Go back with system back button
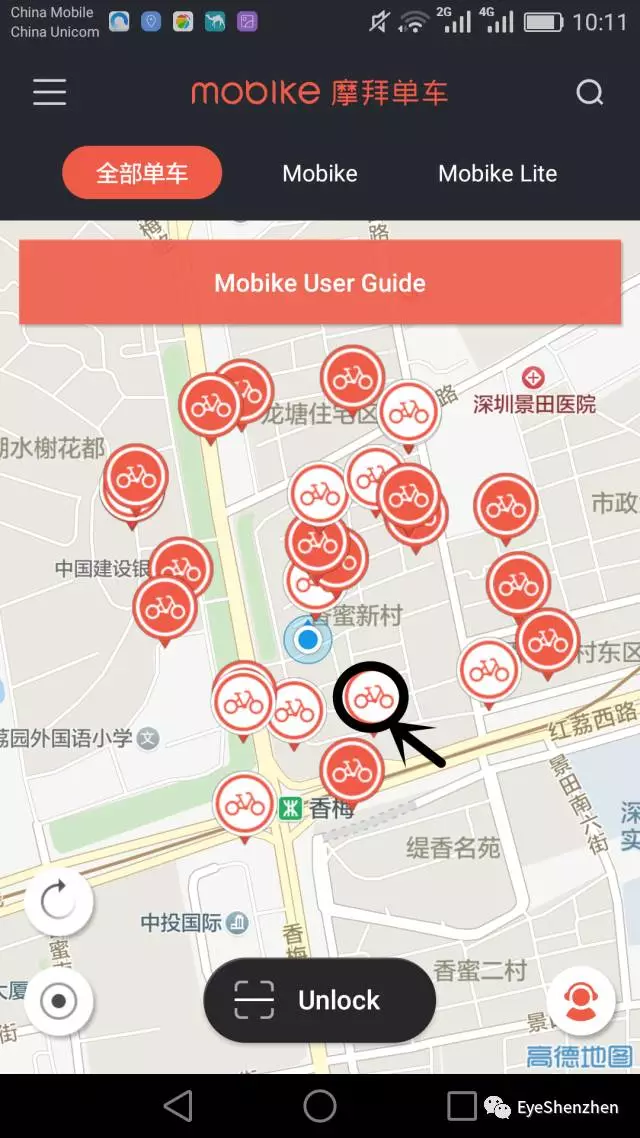This screenshot has width=640, height=1138. [178, 1105]
